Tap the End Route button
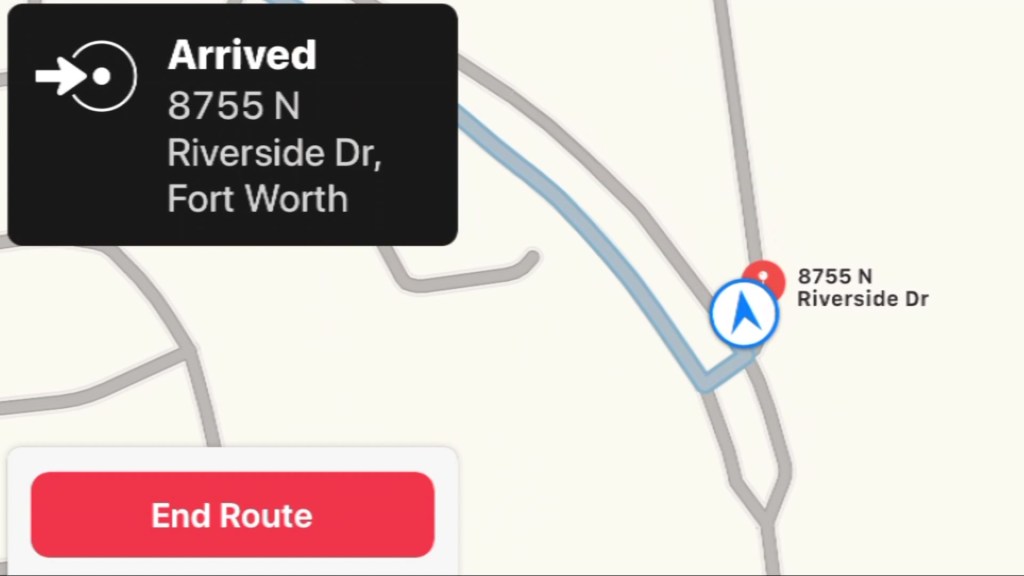 point(232,515)
